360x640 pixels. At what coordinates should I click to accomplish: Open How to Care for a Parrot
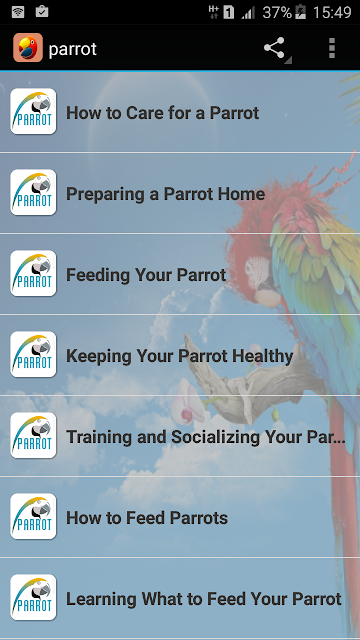(x=180, y=112)
